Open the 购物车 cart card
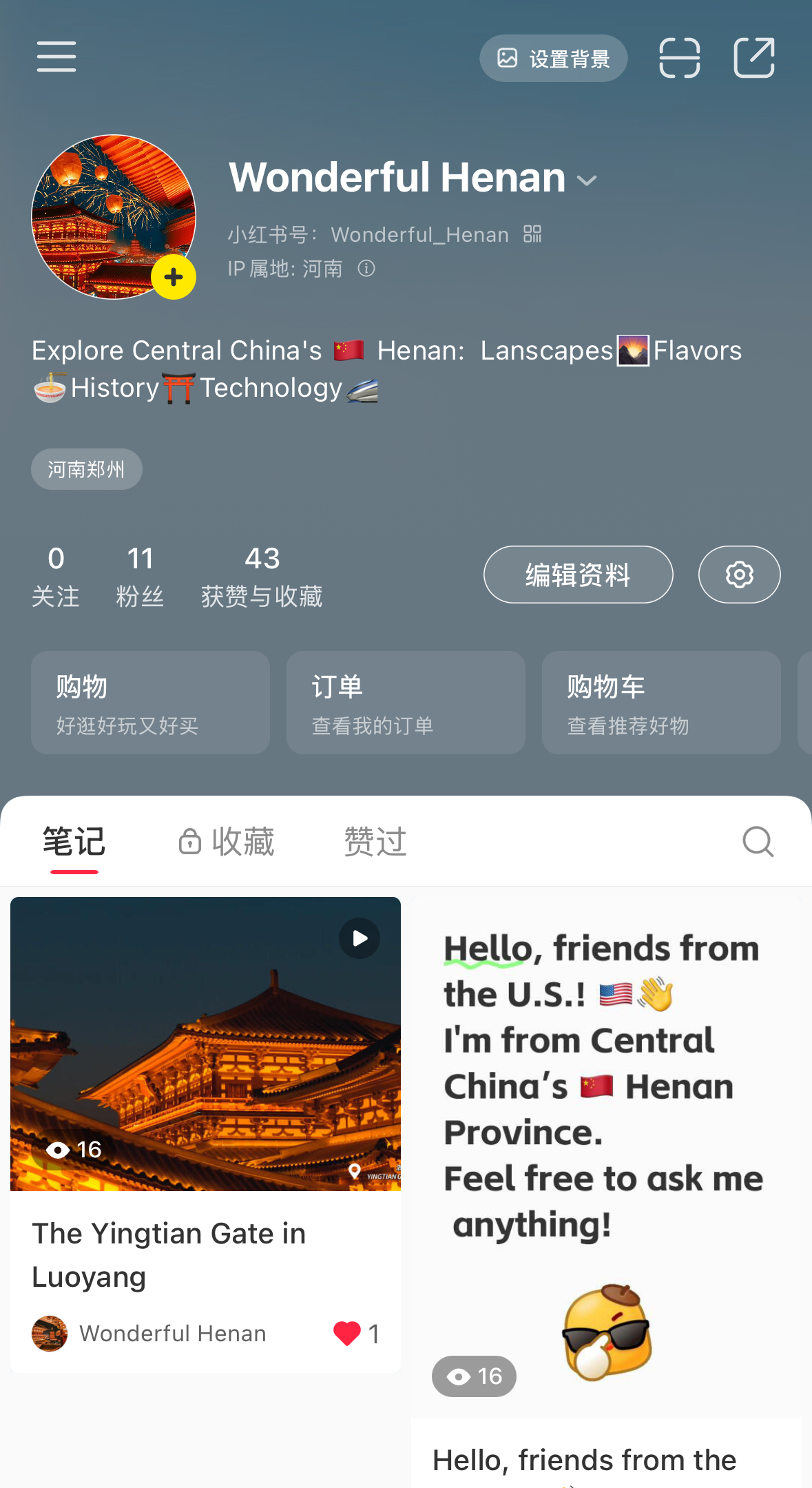Viewport: 812px width, 1488px height. point(661,703)
